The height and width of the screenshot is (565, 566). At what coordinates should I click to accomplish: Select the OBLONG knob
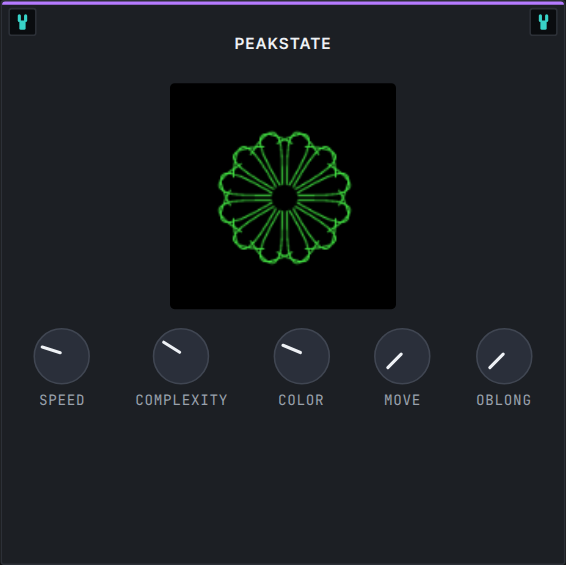504,356
